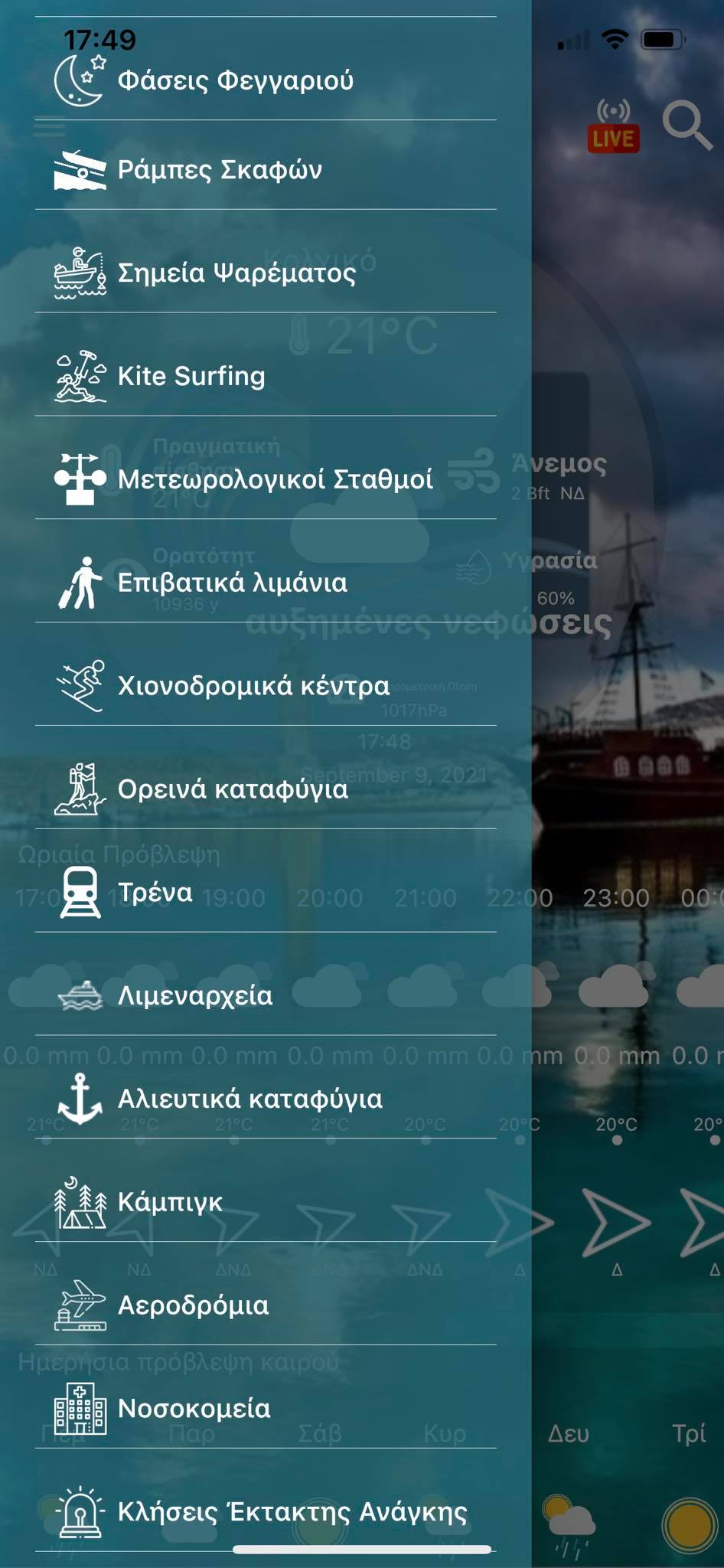Image resolution: width=724 pixels, height=1568 pixels.
Task: Tap Ορεινά καταφύγια
Action: pyautogui.click(x=233, y=789)
